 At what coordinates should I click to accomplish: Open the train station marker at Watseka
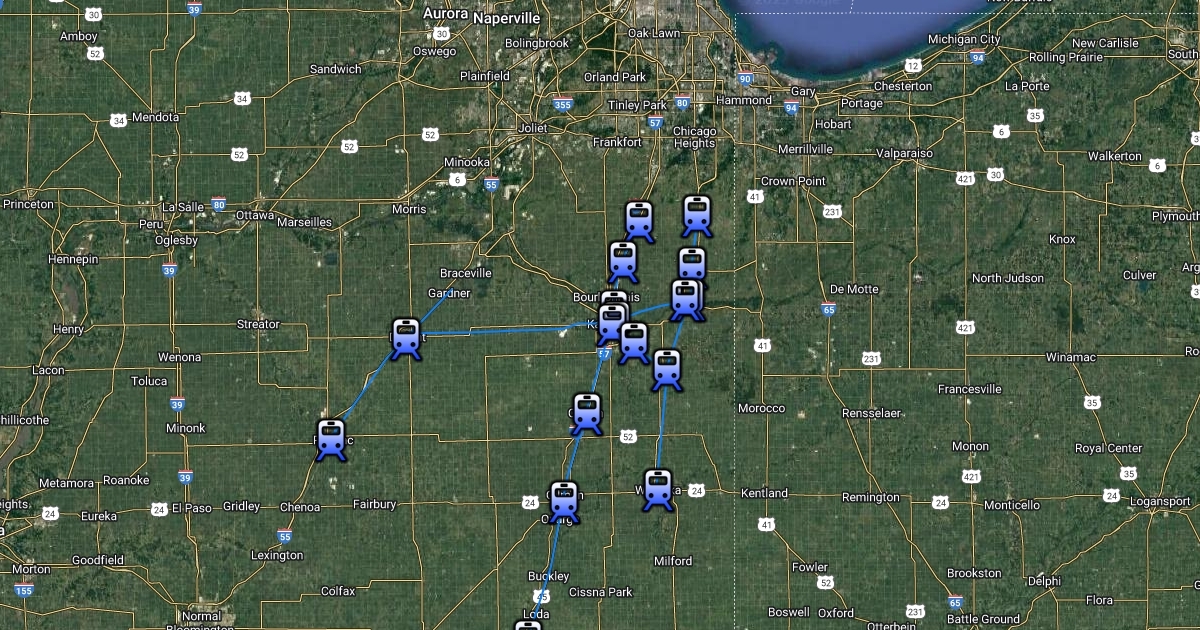point(657,490)
